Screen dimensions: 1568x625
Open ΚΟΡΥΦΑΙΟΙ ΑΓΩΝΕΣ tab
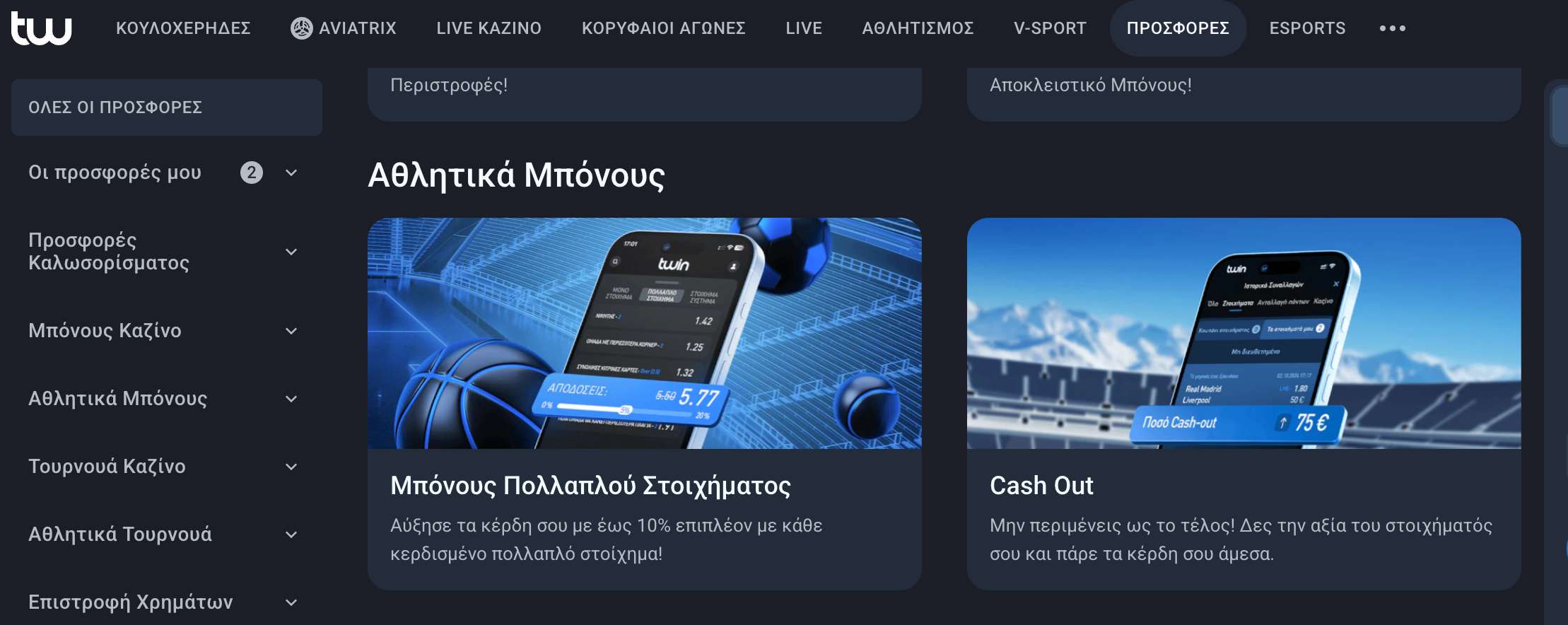tap(663, 28)
